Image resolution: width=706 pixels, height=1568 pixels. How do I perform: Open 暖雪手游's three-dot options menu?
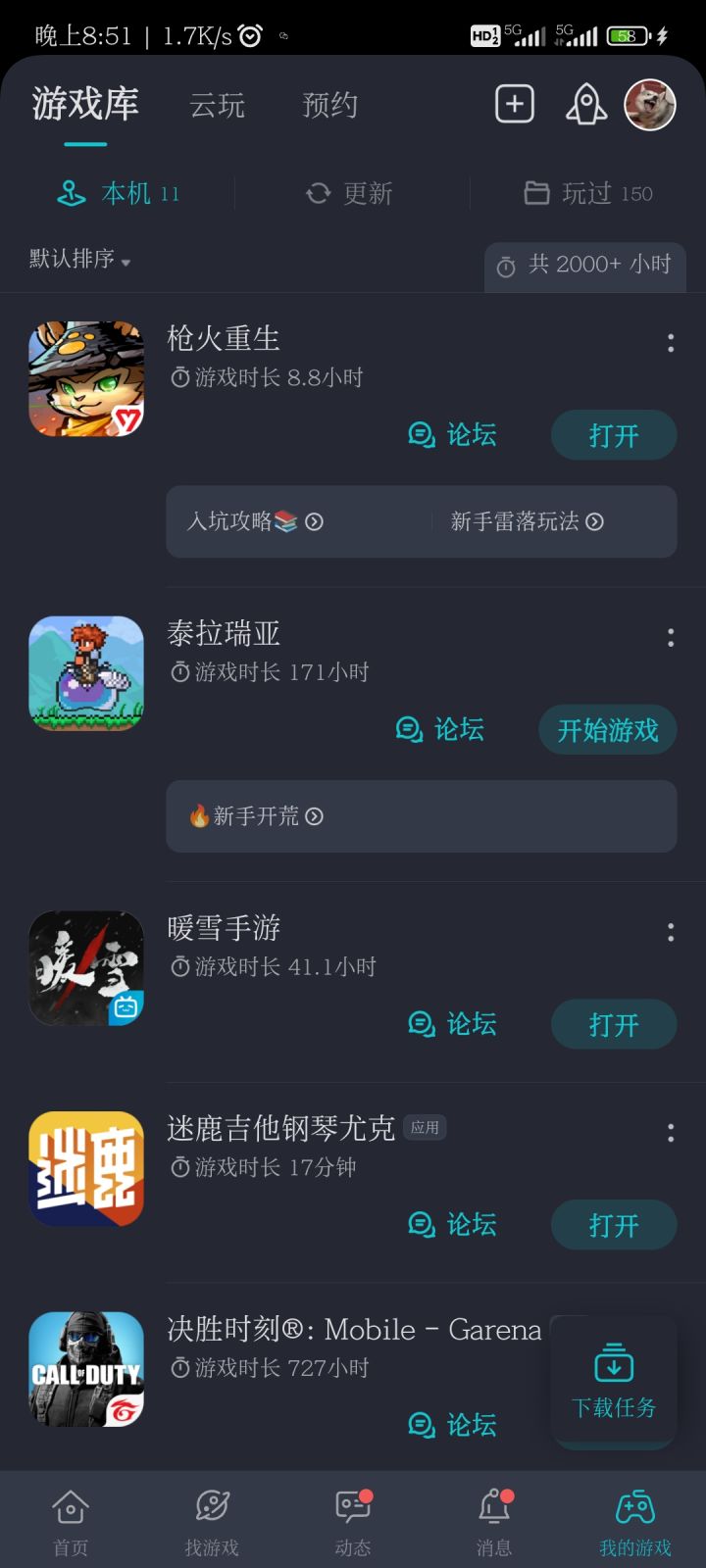671,931
